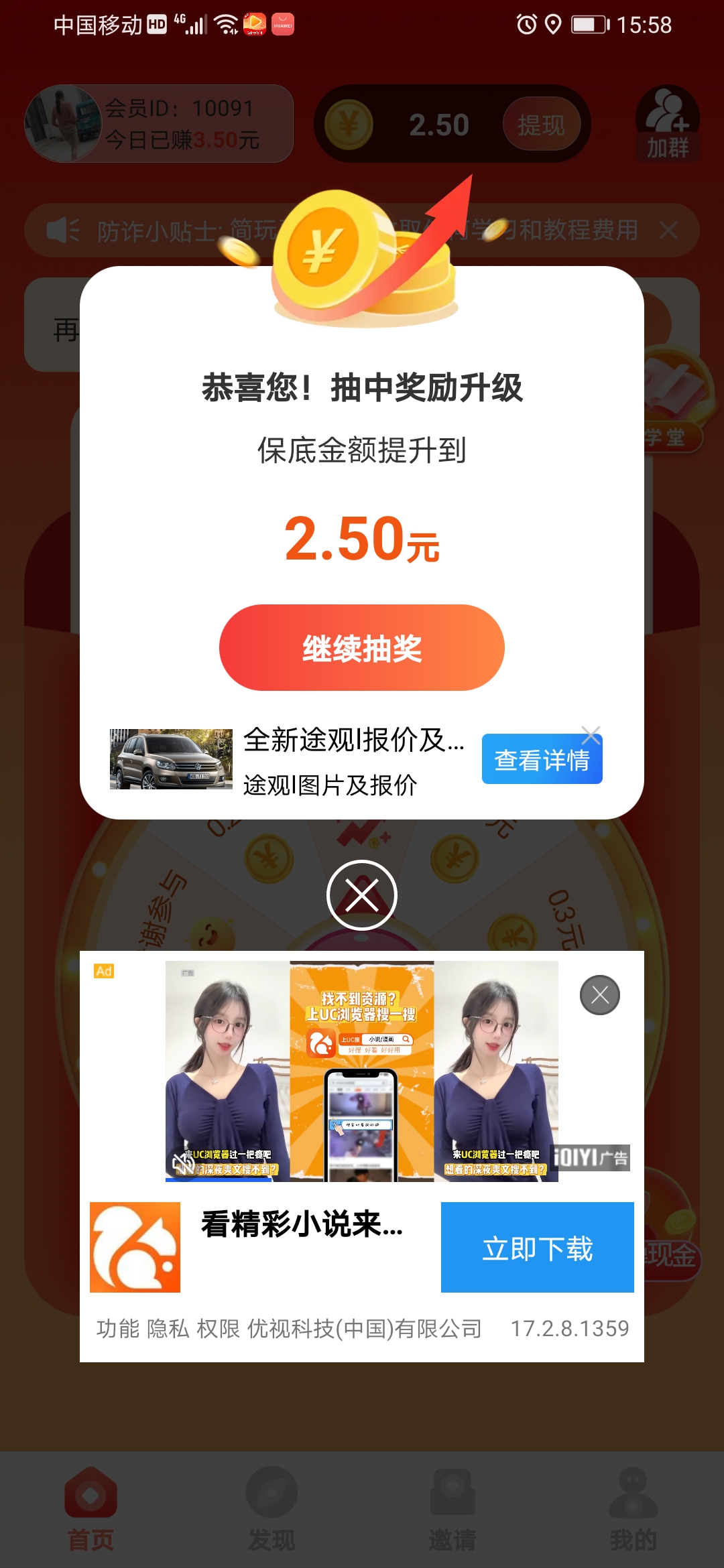Tap 立即下载 to download UC browser

tap(538, 1248)
